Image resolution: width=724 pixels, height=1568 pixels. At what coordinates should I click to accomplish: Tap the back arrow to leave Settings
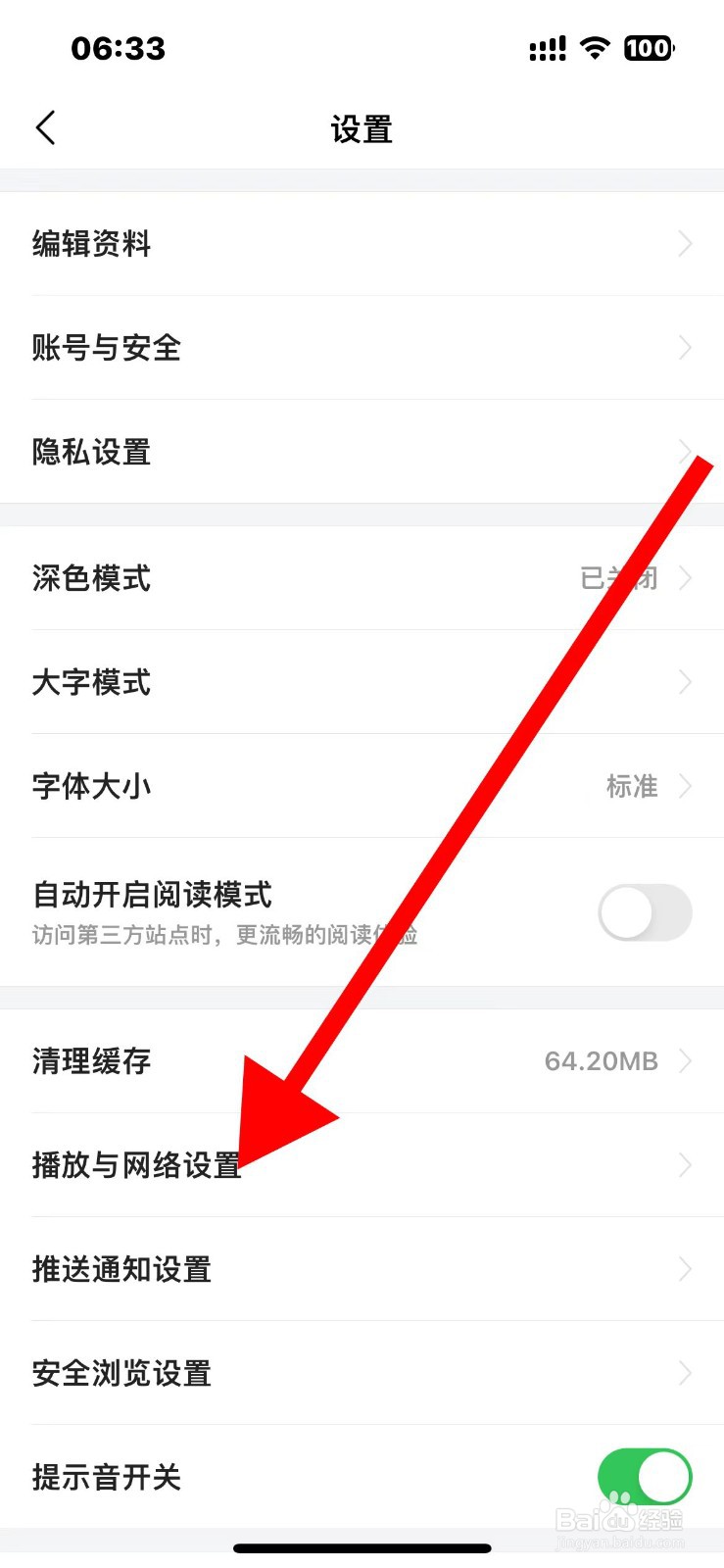pos(44,127)
